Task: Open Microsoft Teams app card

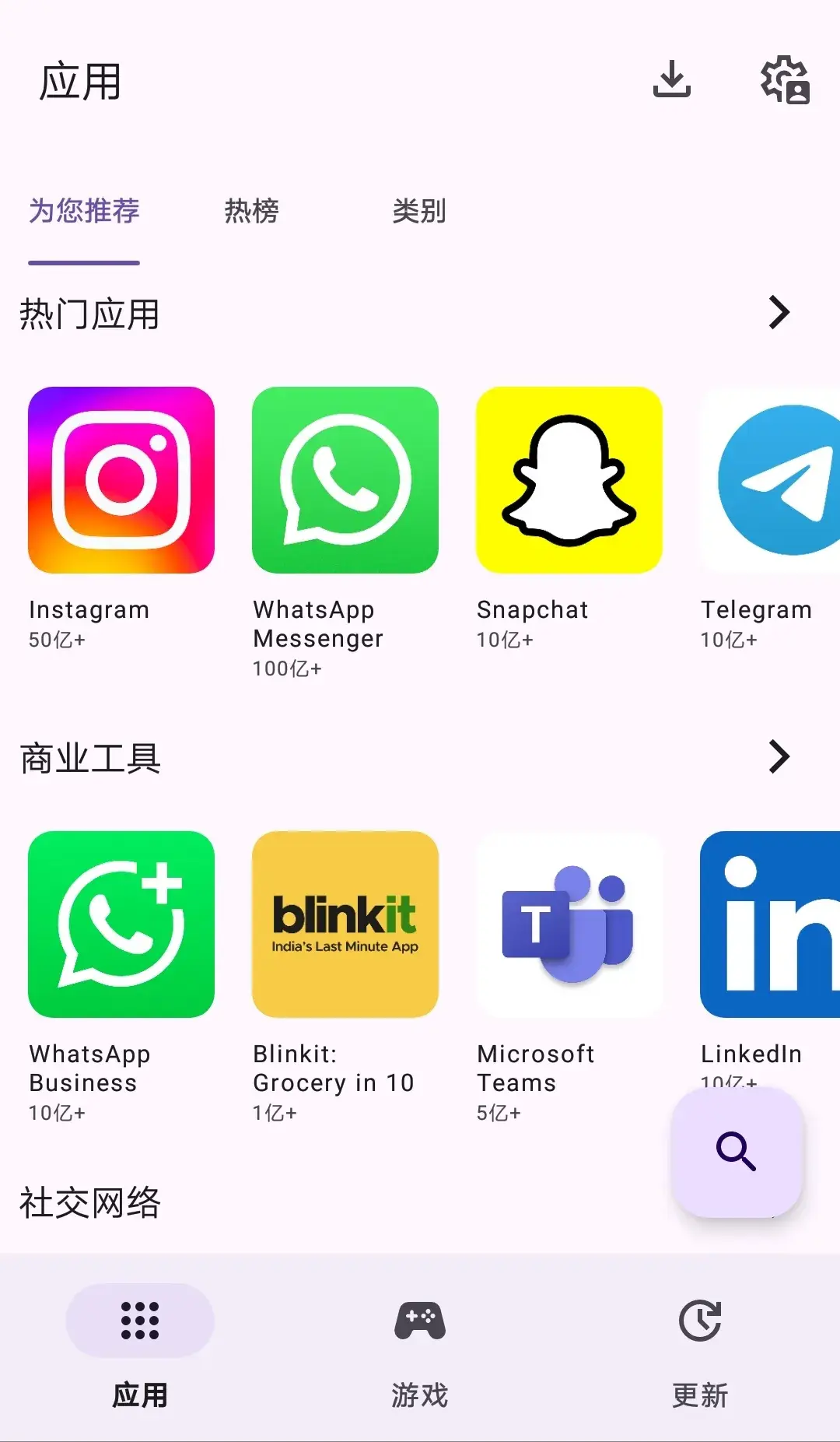Action: pos(569,924)
